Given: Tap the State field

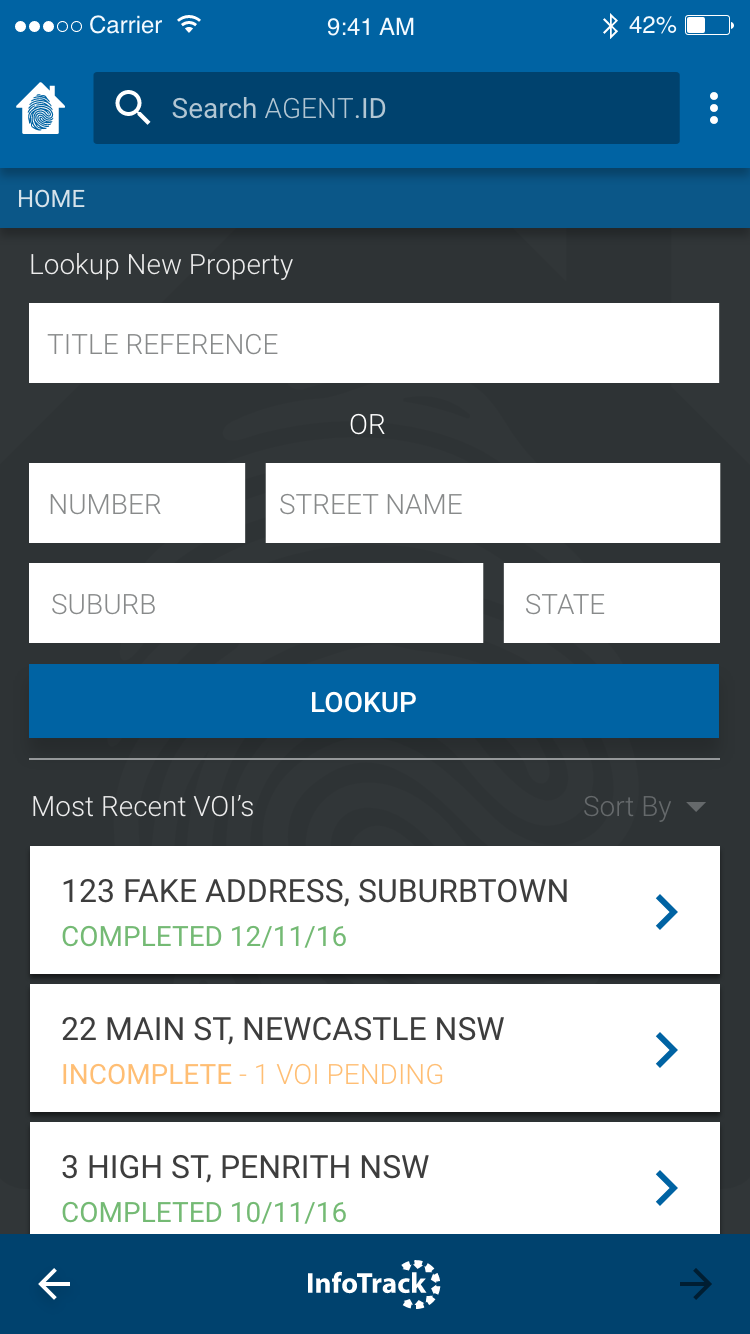Looking at the screenshot, I should pyautogui.click(x=611, y=603).
